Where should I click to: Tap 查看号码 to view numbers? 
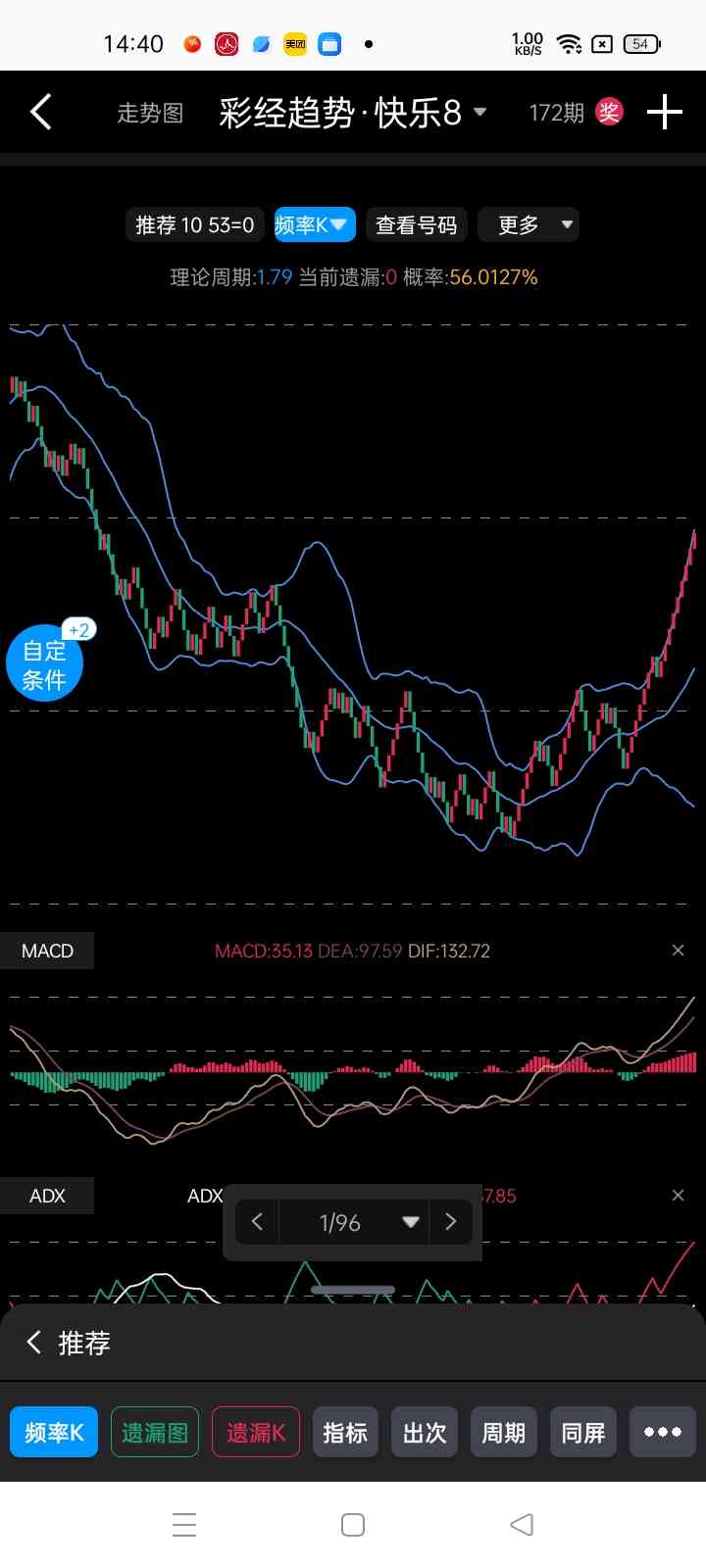coord(417,225)
